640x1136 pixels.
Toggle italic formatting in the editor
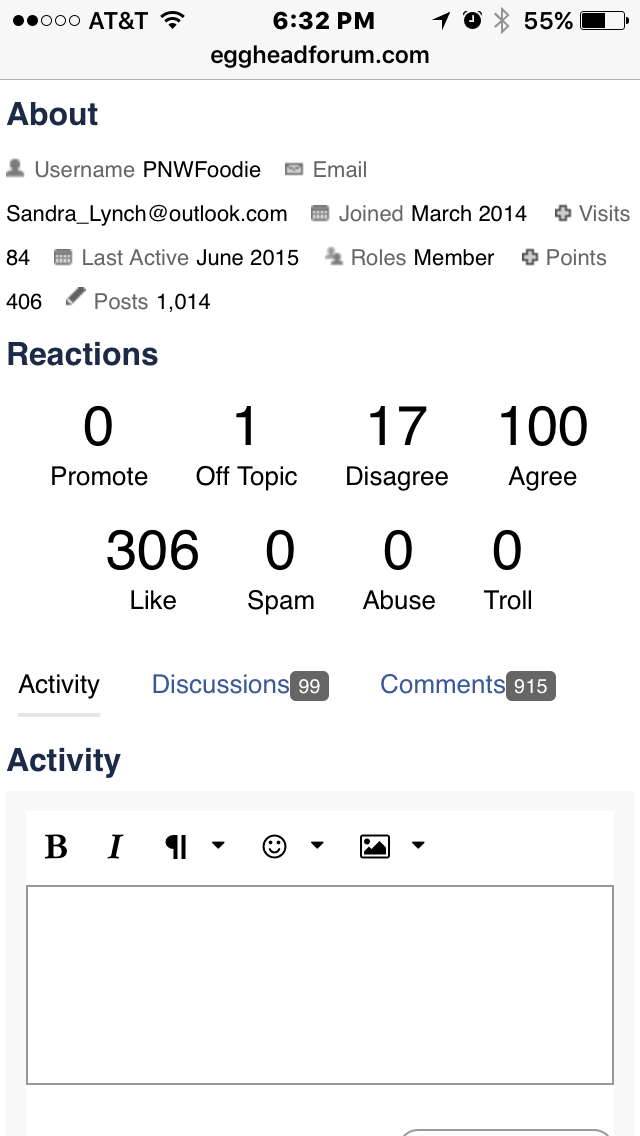pos(115,847)
